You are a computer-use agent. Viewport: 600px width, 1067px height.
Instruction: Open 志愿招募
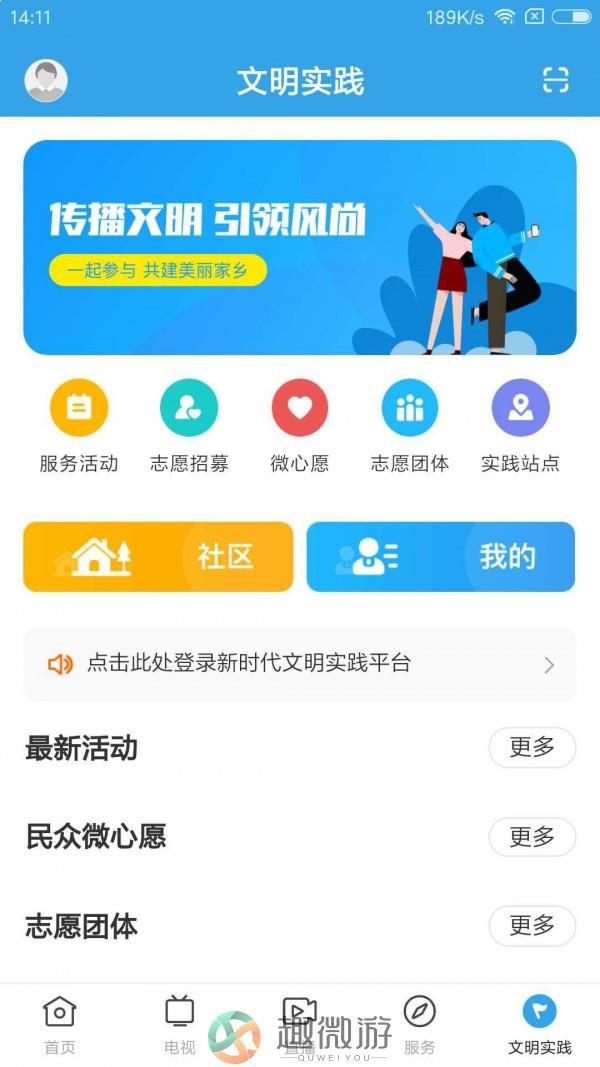point(189,409)
